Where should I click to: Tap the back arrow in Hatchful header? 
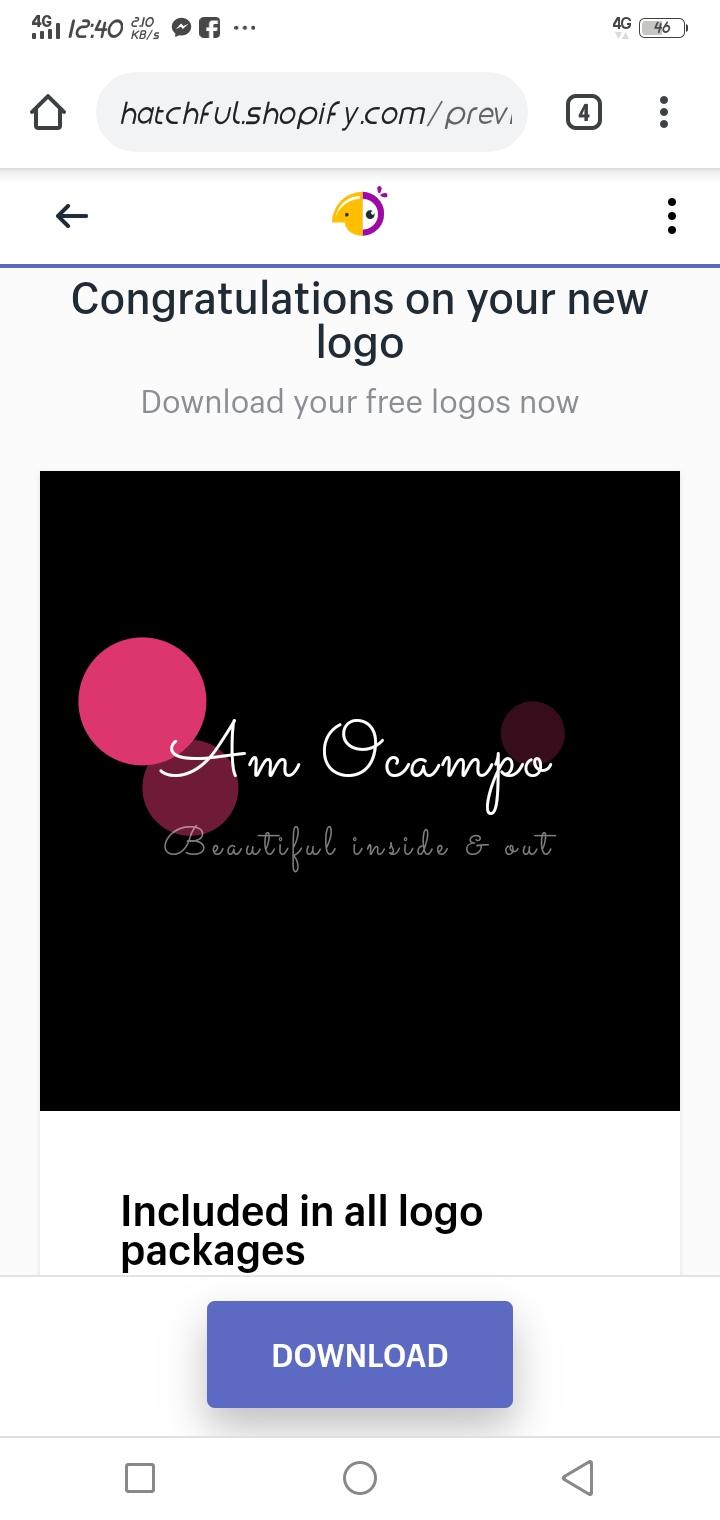(x=71, y=215)
